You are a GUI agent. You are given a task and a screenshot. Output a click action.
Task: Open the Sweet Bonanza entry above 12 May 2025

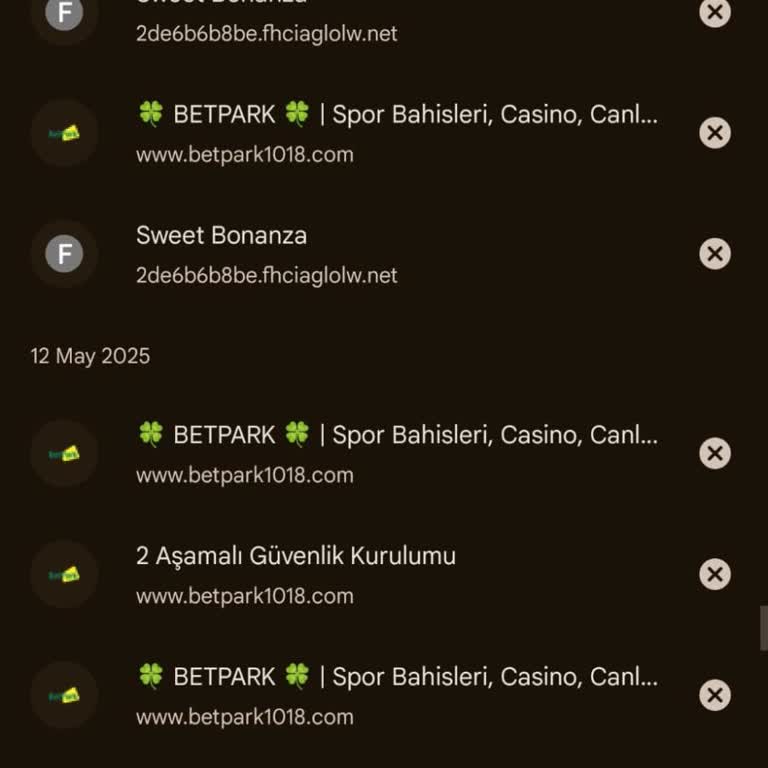(266, 254)
